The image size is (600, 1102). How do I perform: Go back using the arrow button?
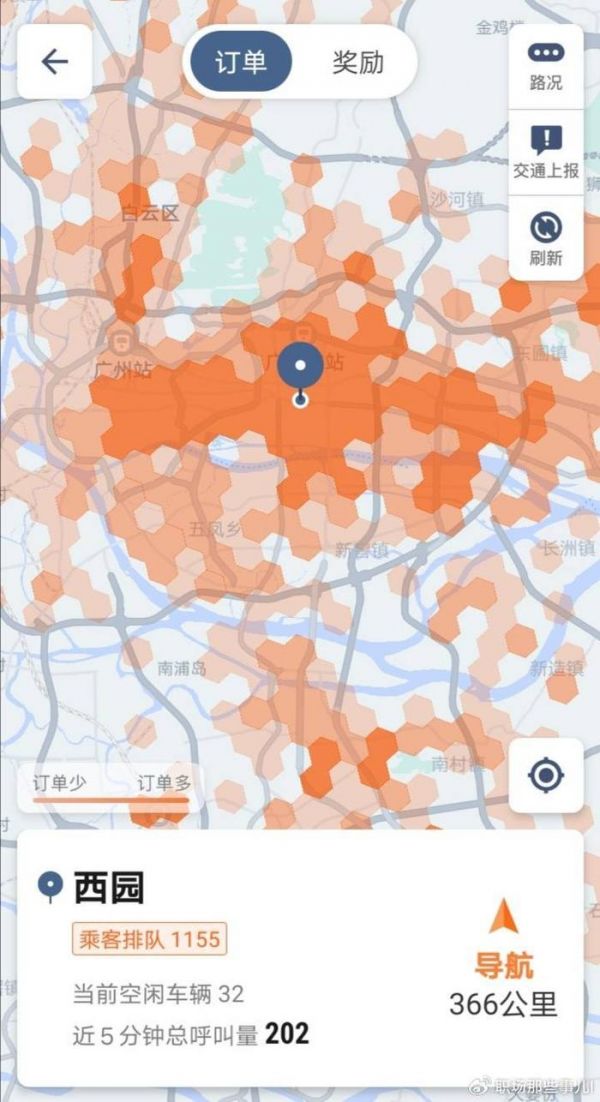(54, 62)
